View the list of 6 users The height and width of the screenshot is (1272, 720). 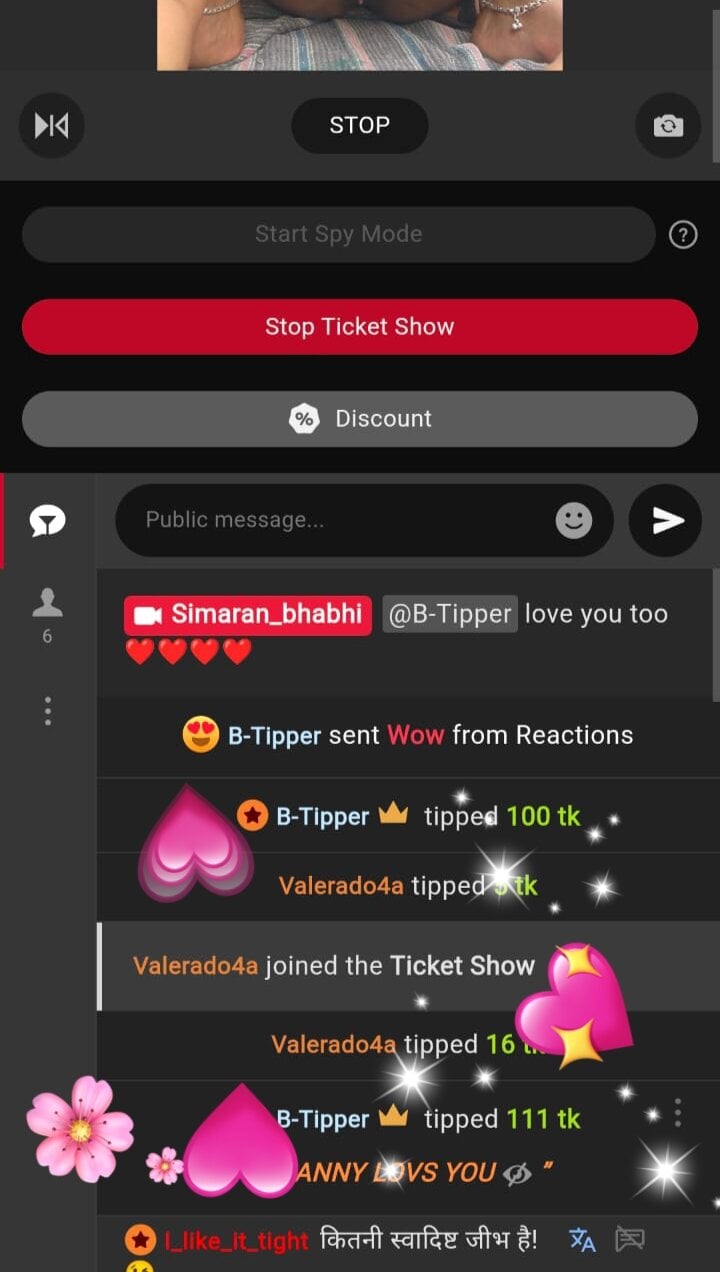47,612
